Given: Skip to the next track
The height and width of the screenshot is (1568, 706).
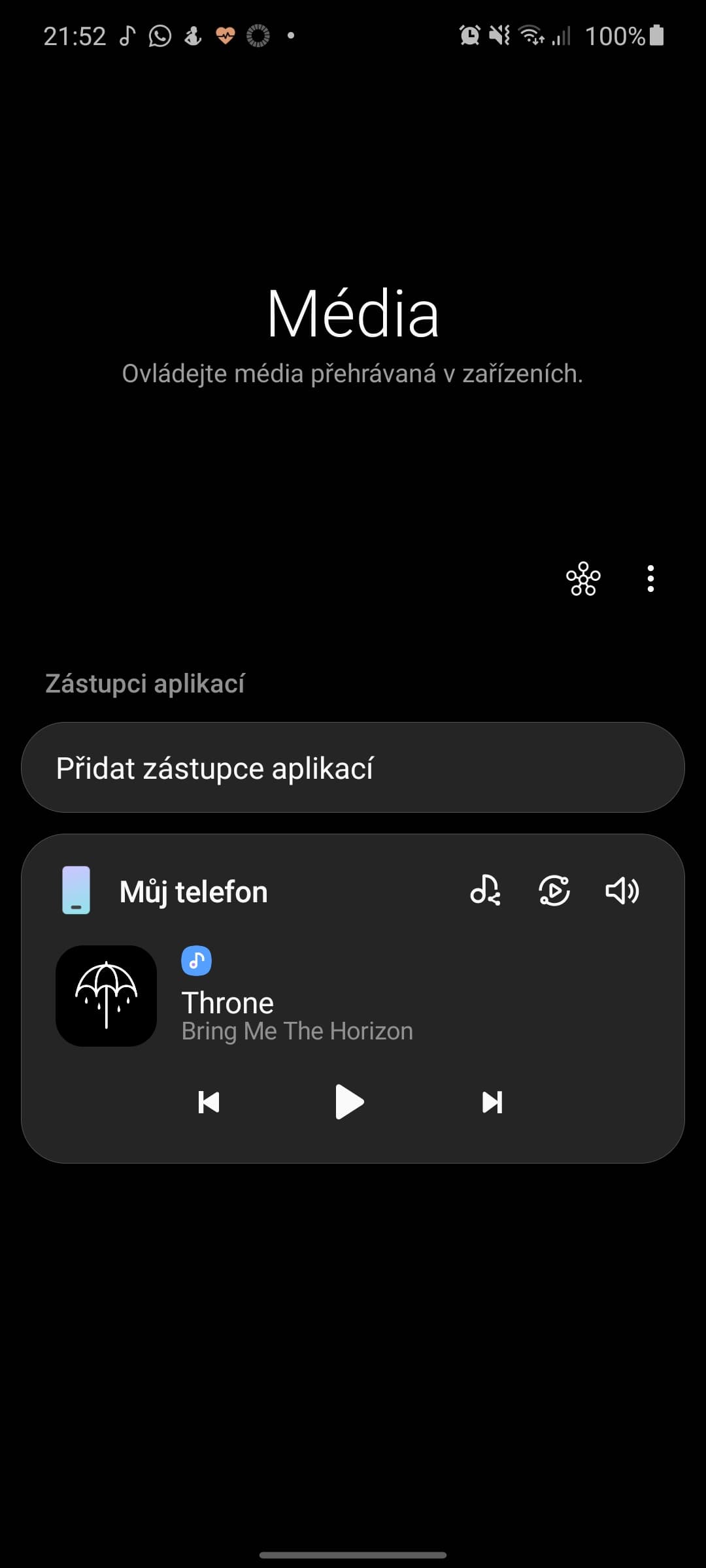Looking at the screenshot, I should (x=492, y=1102).
